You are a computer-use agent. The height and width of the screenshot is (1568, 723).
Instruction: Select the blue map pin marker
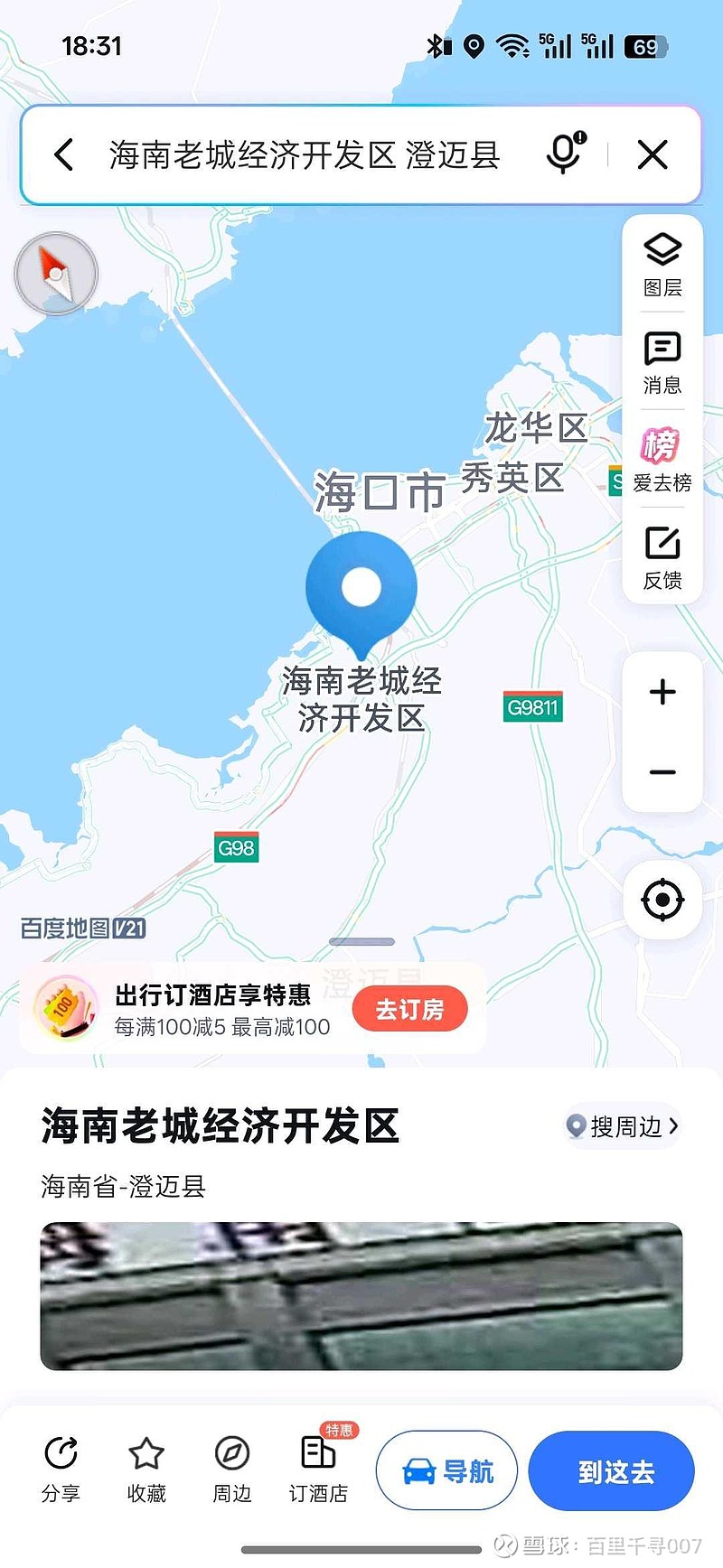coord(361,585)
